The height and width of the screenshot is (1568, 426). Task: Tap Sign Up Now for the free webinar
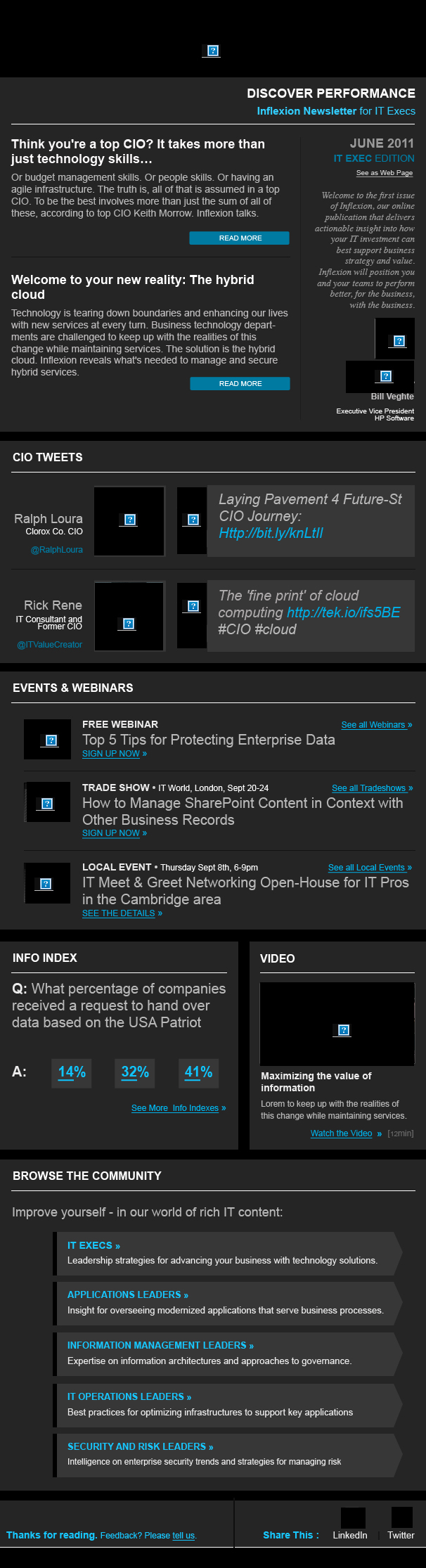click(x=114, y=754)
